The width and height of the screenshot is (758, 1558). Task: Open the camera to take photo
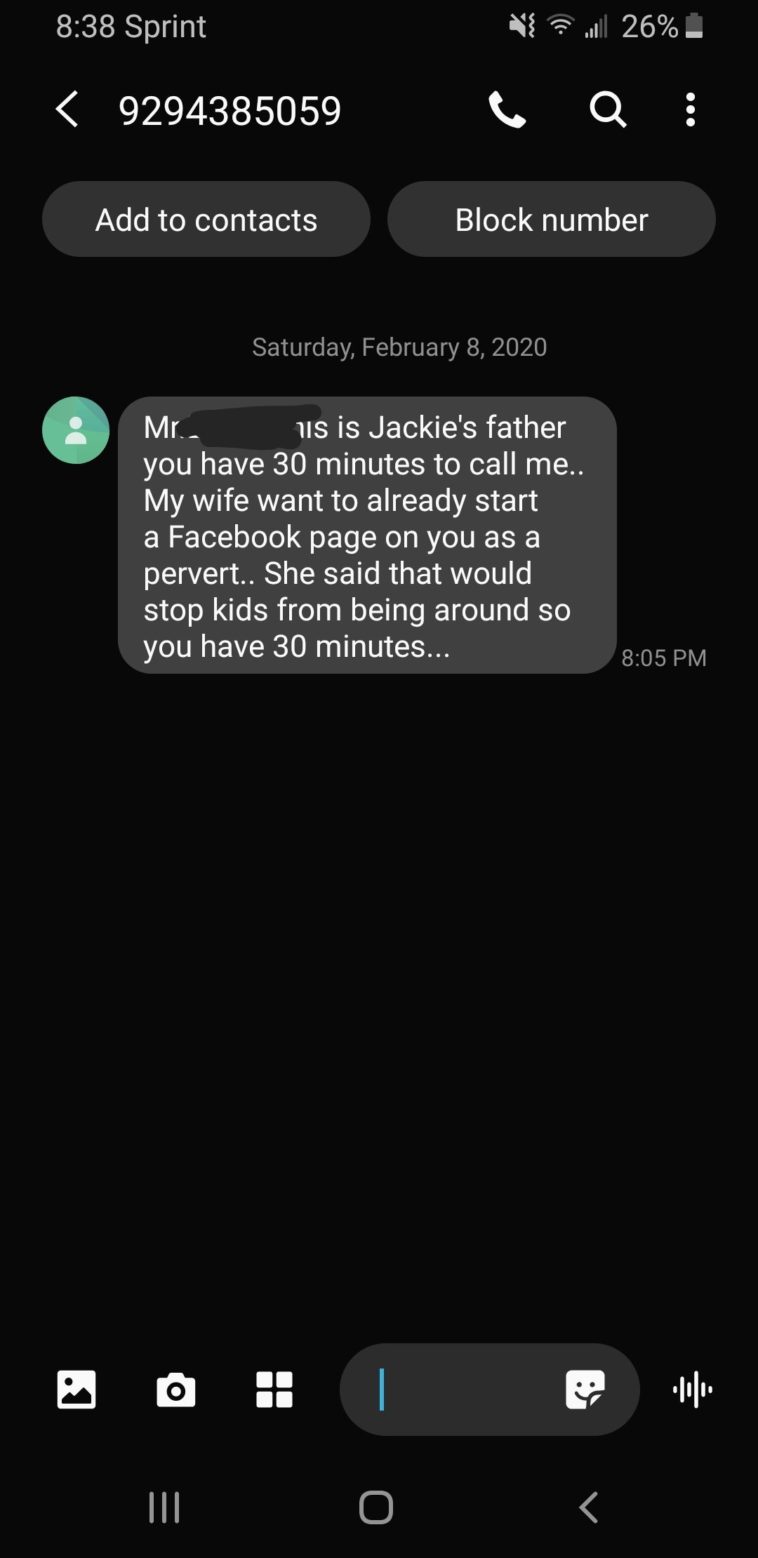(x=175, y=1389)
